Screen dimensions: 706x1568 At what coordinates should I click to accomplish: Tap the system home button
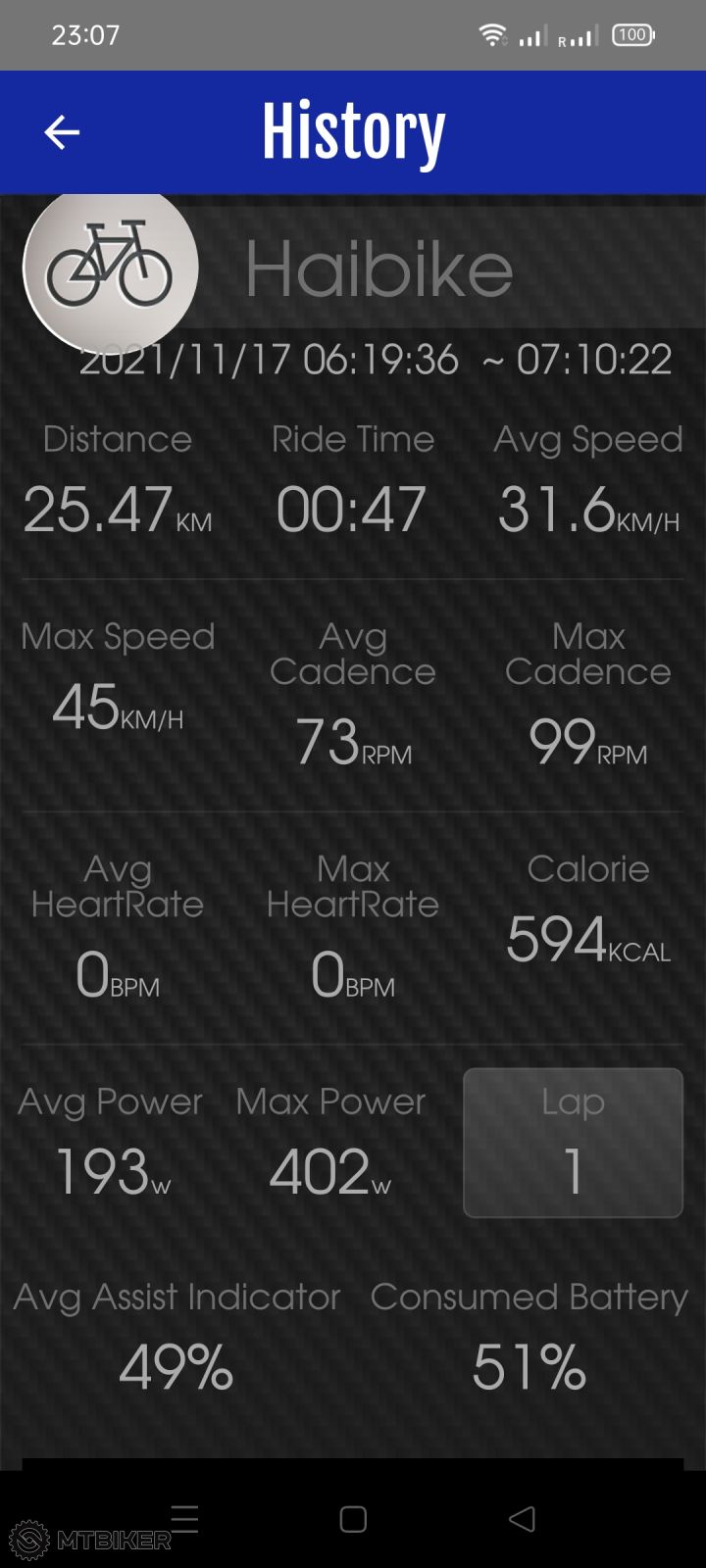[353, 1519]
